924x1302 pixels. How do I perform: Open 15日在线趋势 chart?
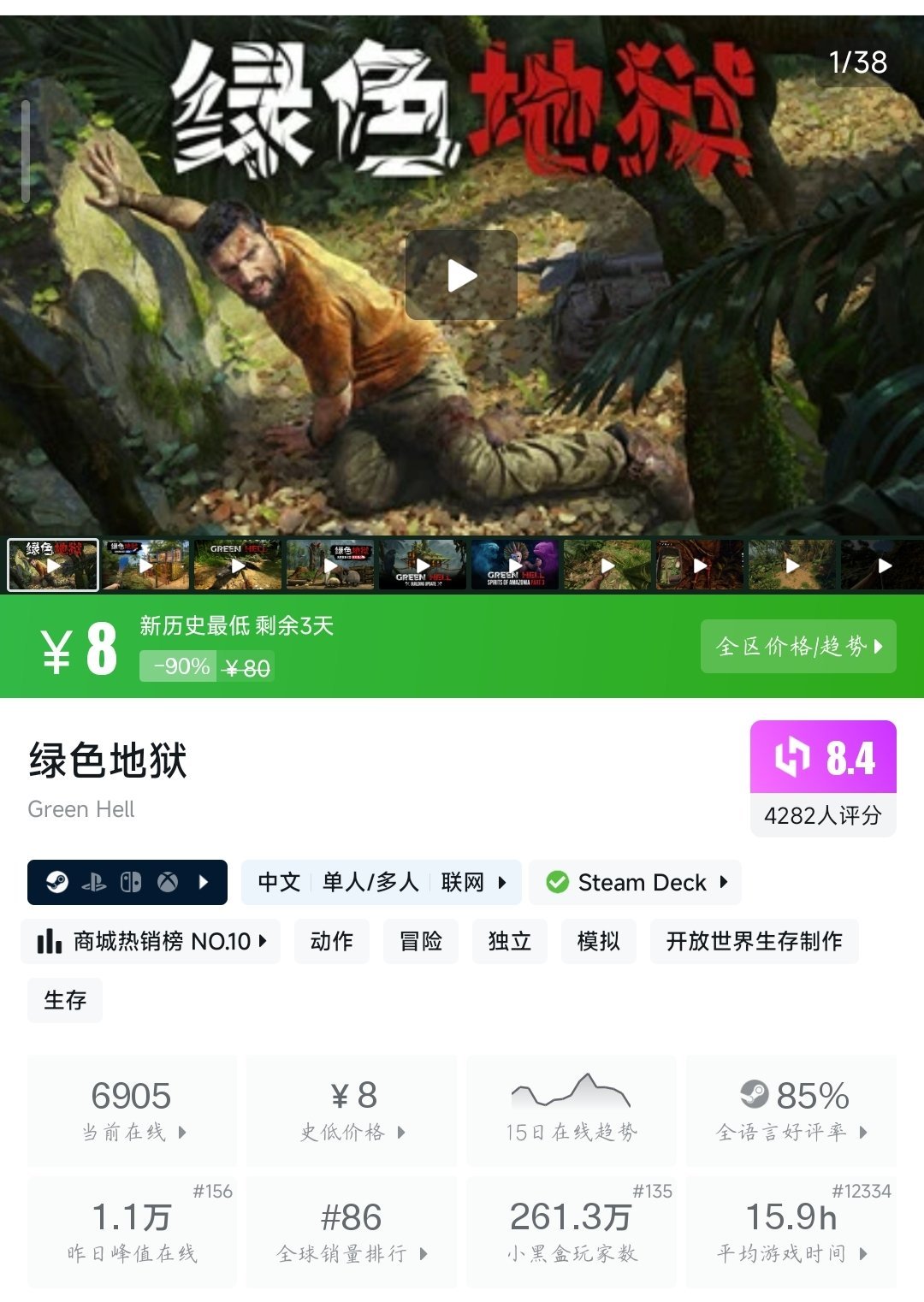pyautogui.click(x=571, y=1110)
